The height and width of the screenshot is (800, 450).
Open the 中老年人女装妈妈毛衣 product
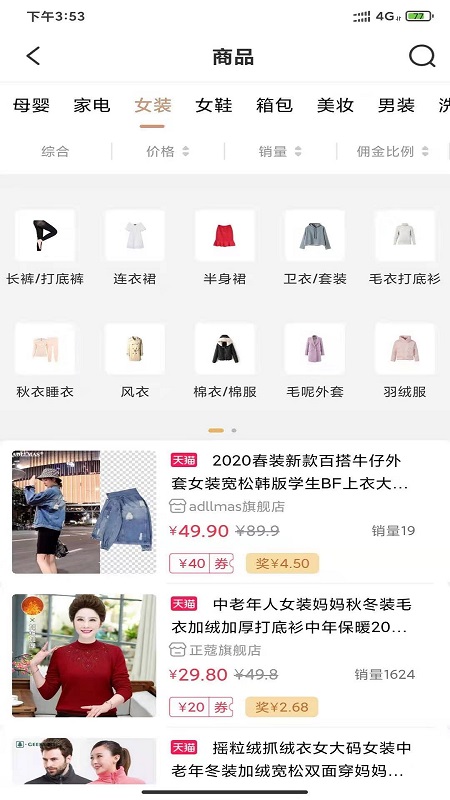pos(225,655)
